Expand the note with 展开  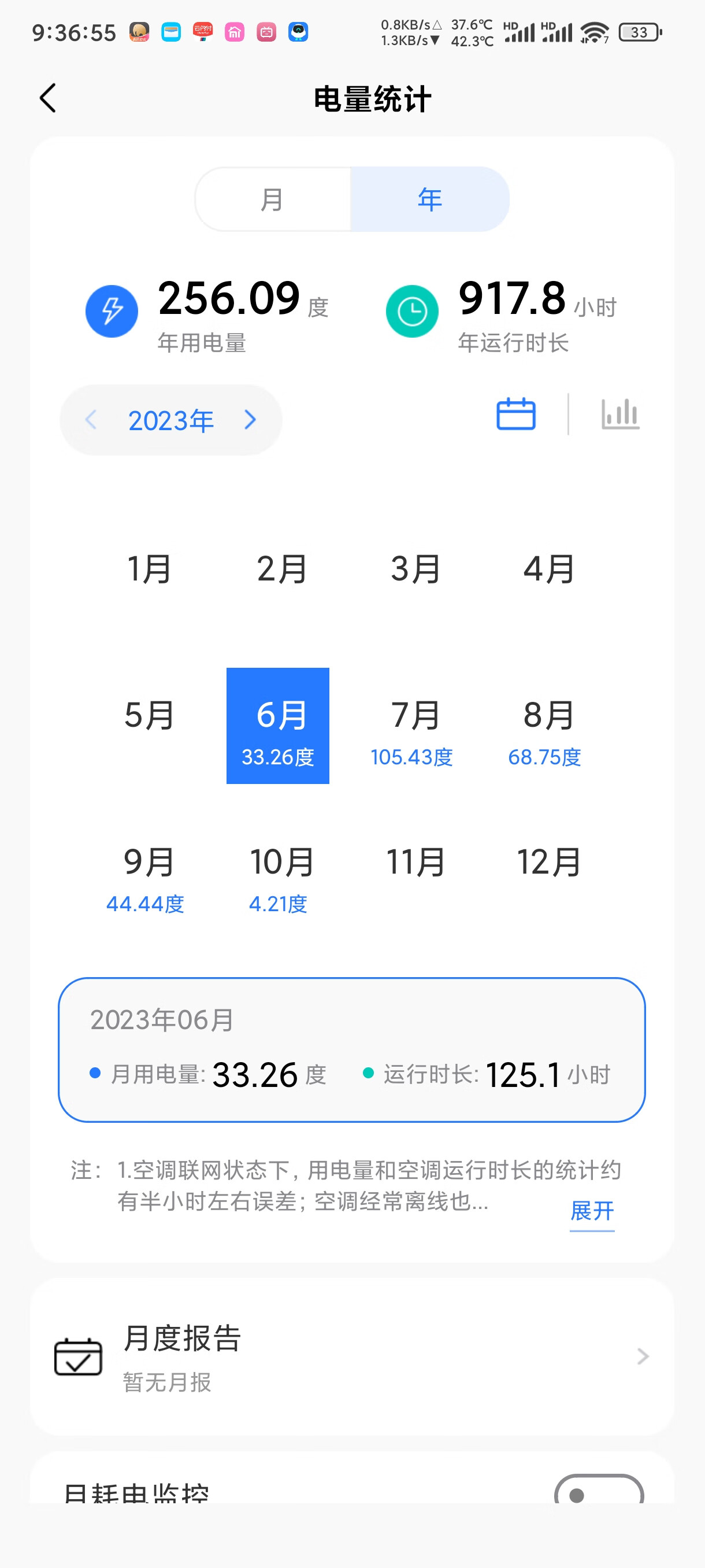[591, 1211]
